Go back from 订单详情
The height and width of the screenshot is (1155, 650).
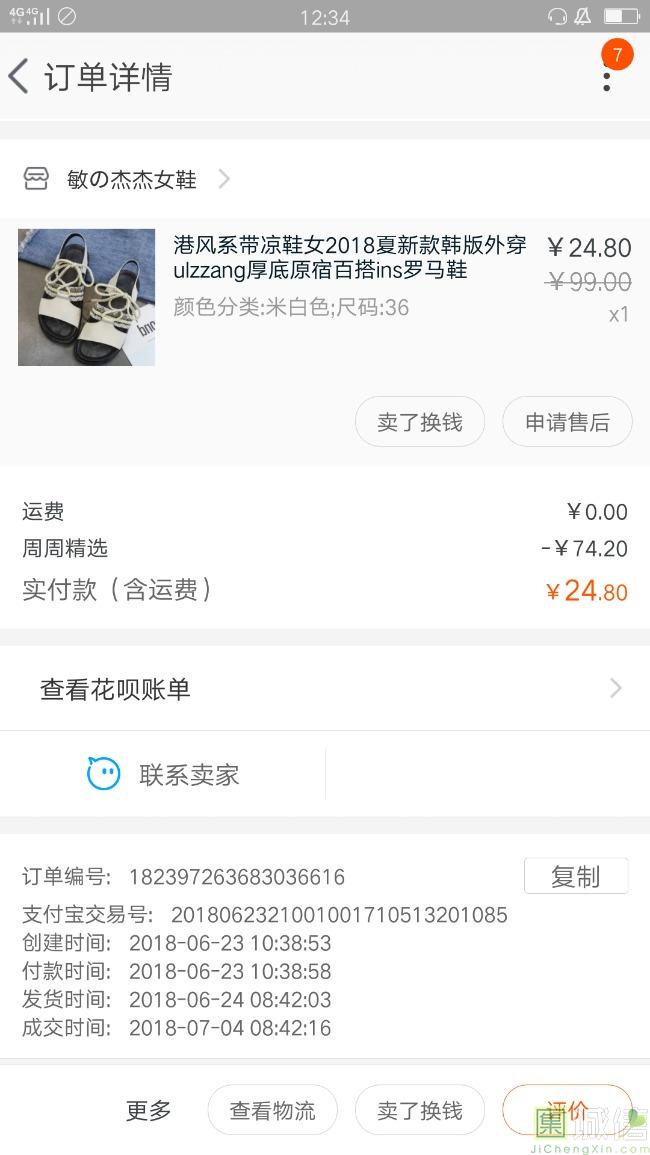click(x=19, y=77)
